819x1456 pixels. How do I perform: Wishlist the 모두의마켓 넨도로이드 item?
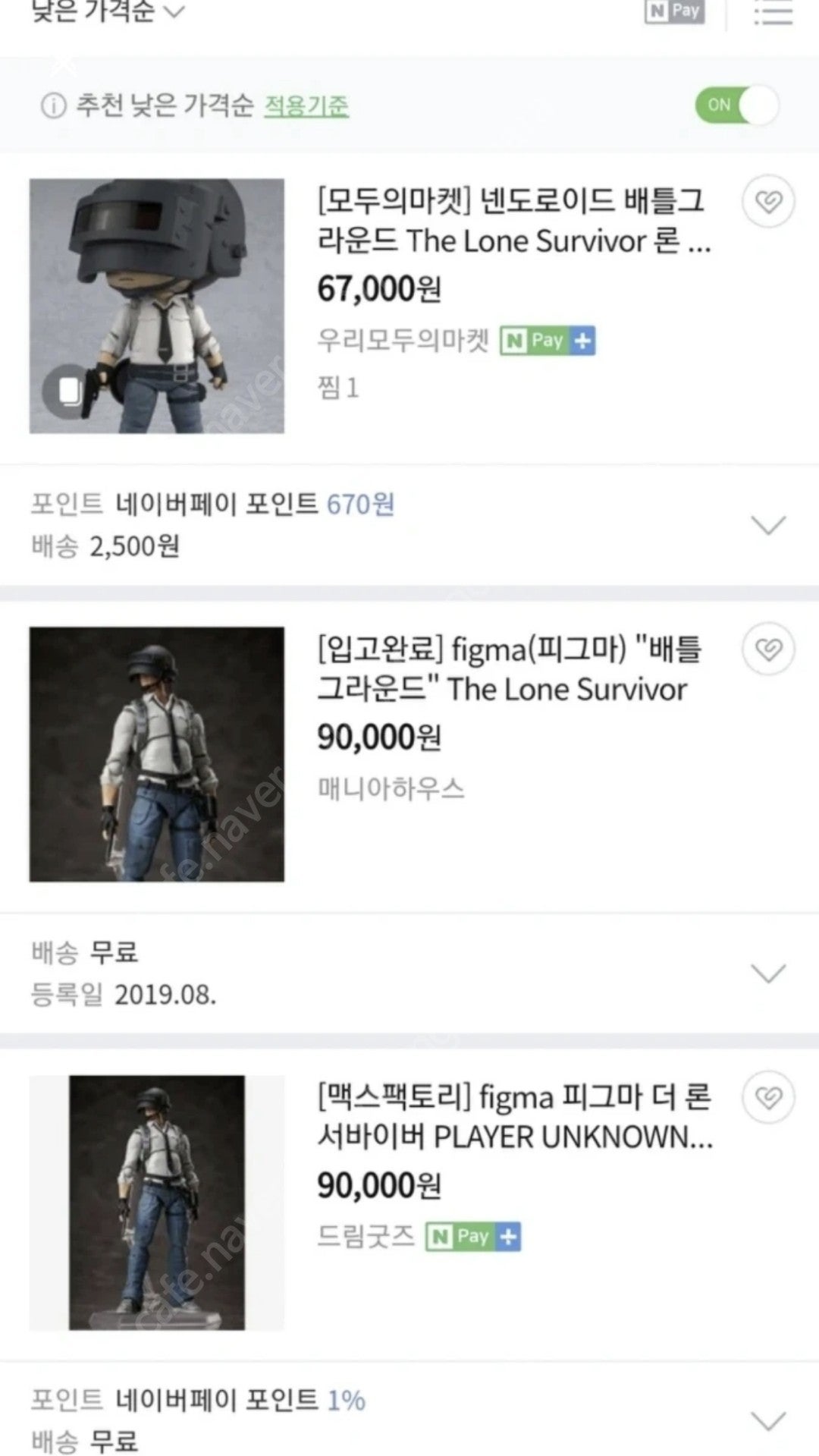point(768,202)
